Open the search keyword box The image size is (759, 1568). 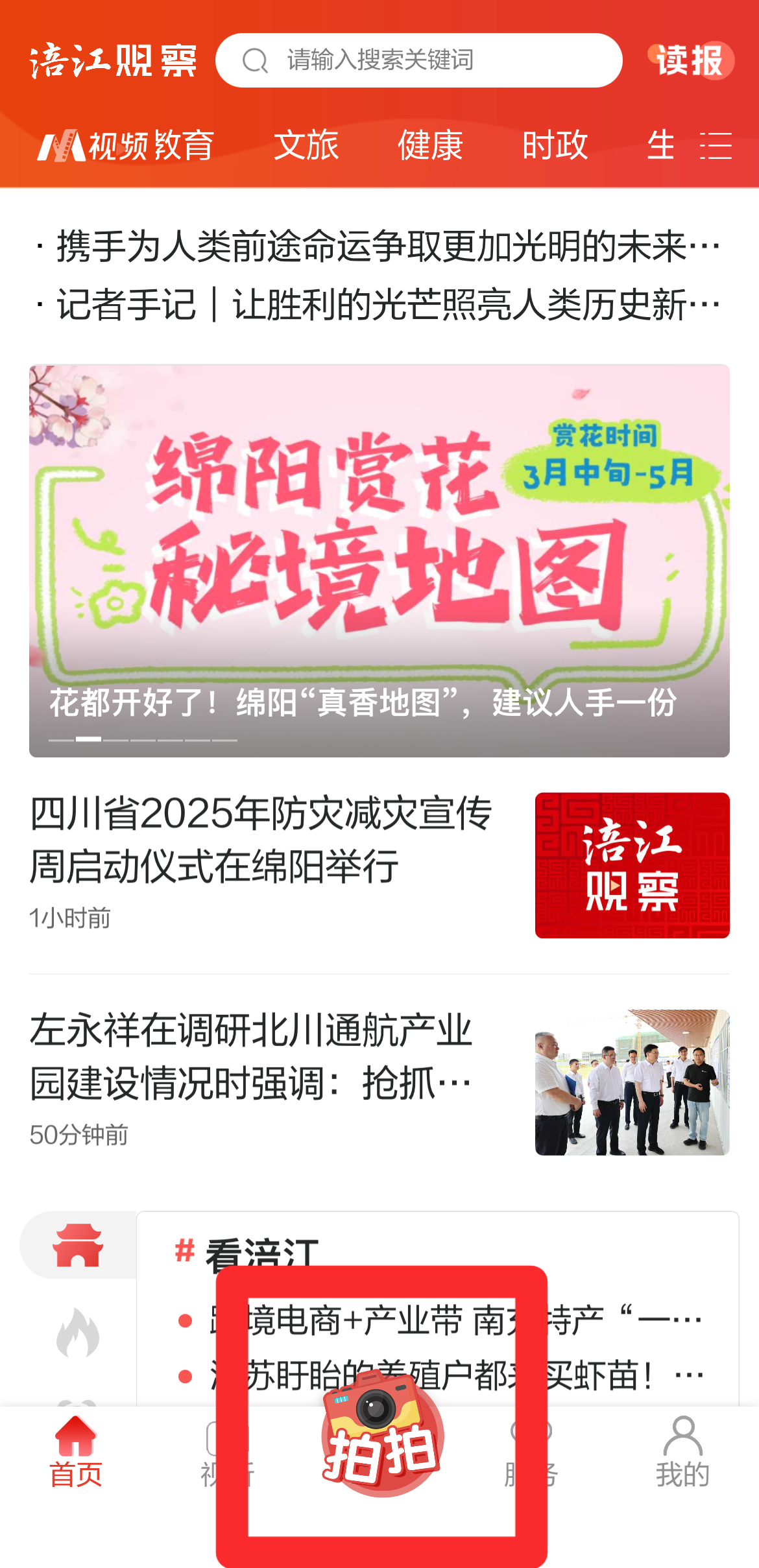418,60
